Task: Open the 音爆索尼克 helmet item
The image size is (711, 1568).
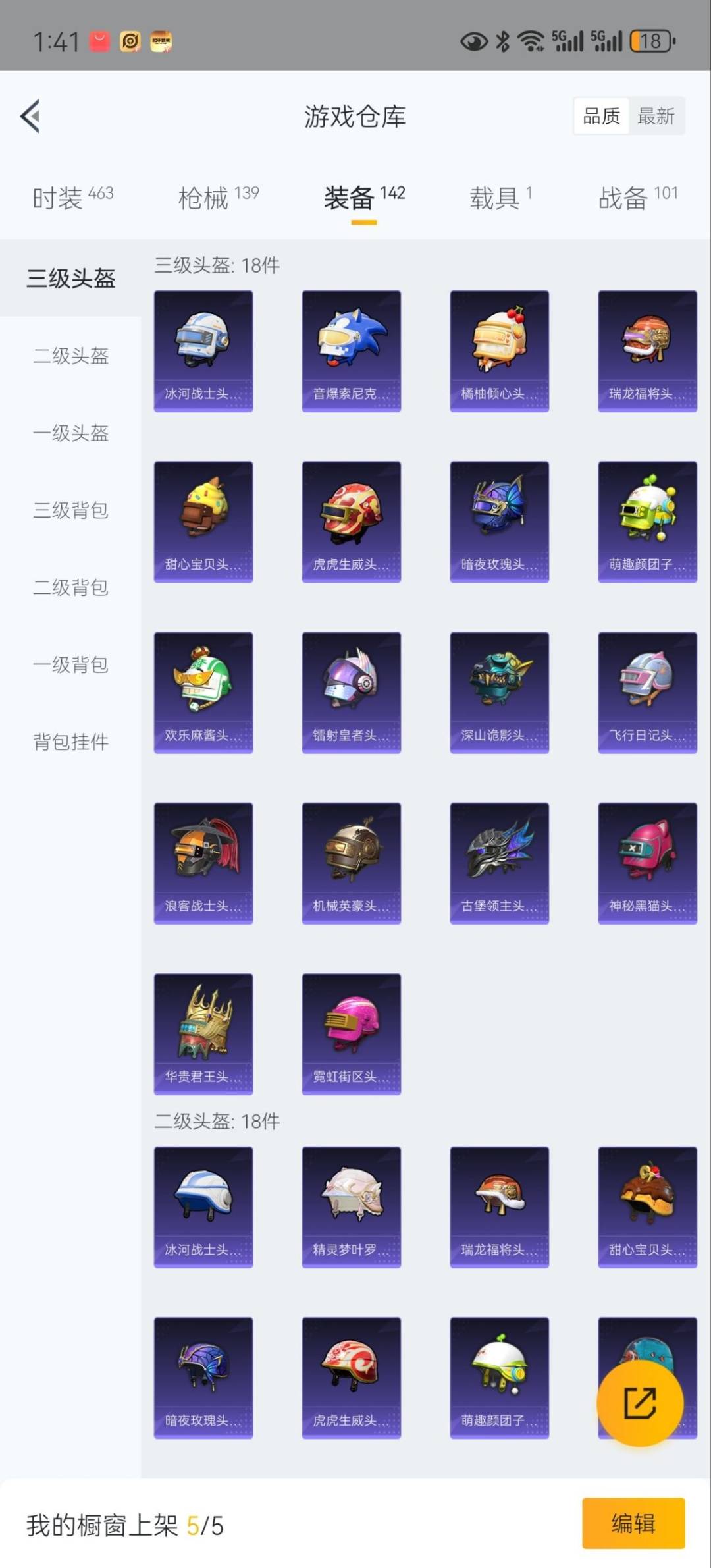Action: [351, 350]
